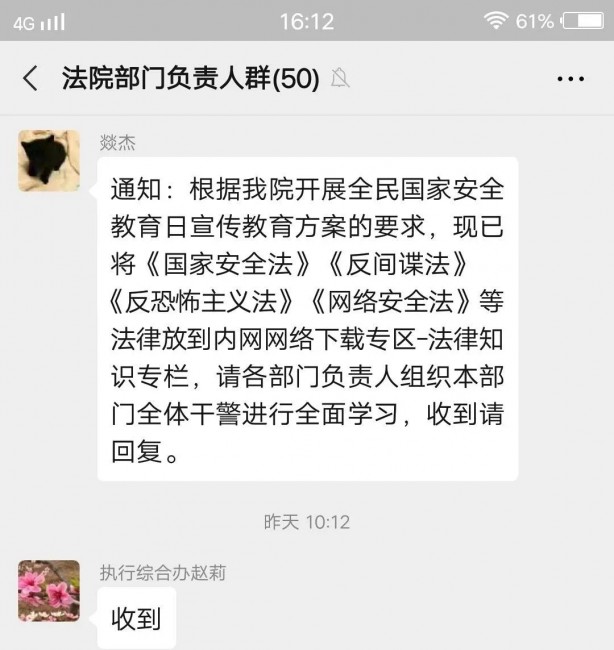Open 燚杰's profile avatar
The image size is (614, 650).
point(48,160)
